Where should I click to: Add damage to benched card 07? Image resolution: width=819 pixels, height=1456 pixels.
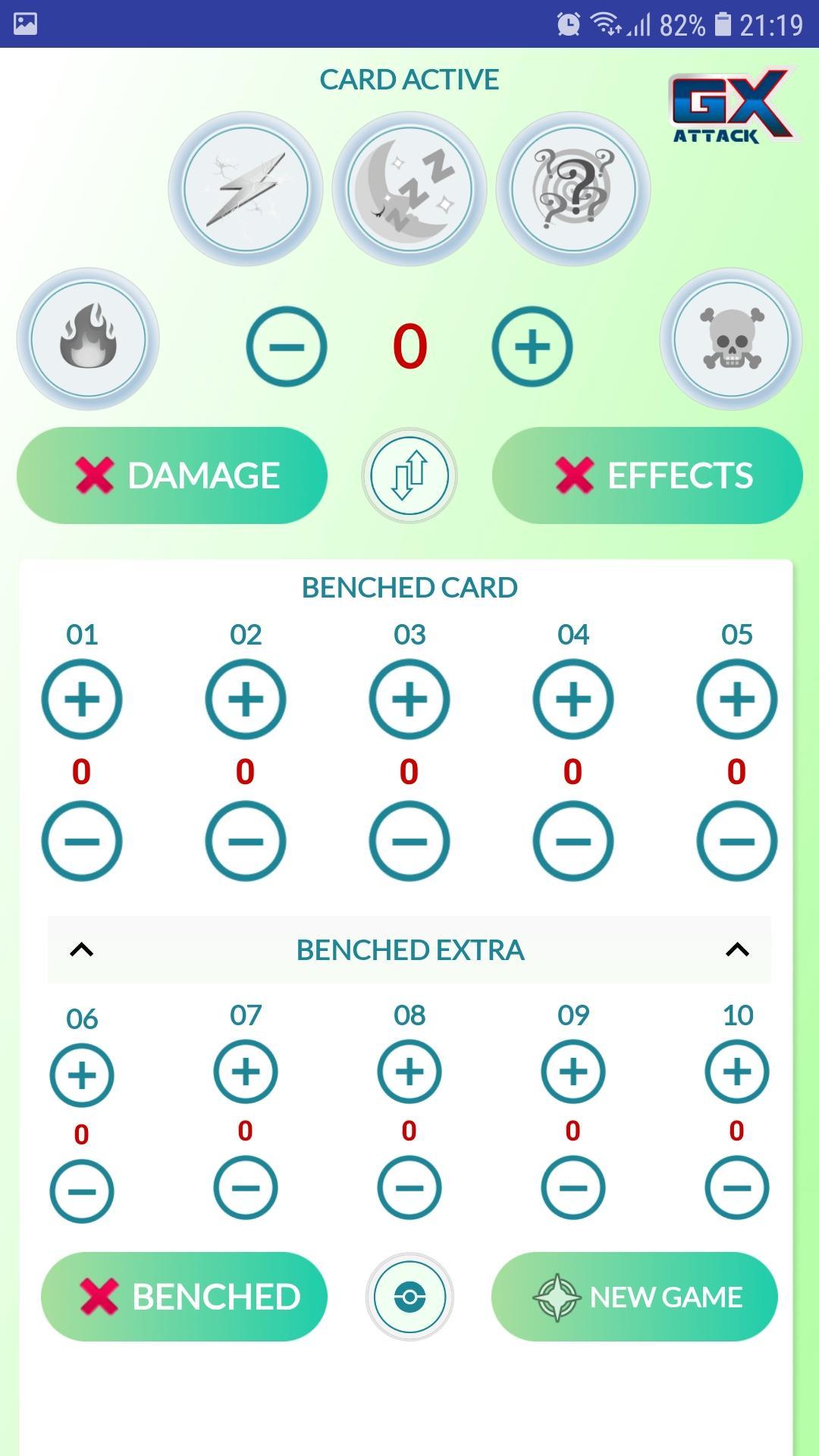[246, 1072]
